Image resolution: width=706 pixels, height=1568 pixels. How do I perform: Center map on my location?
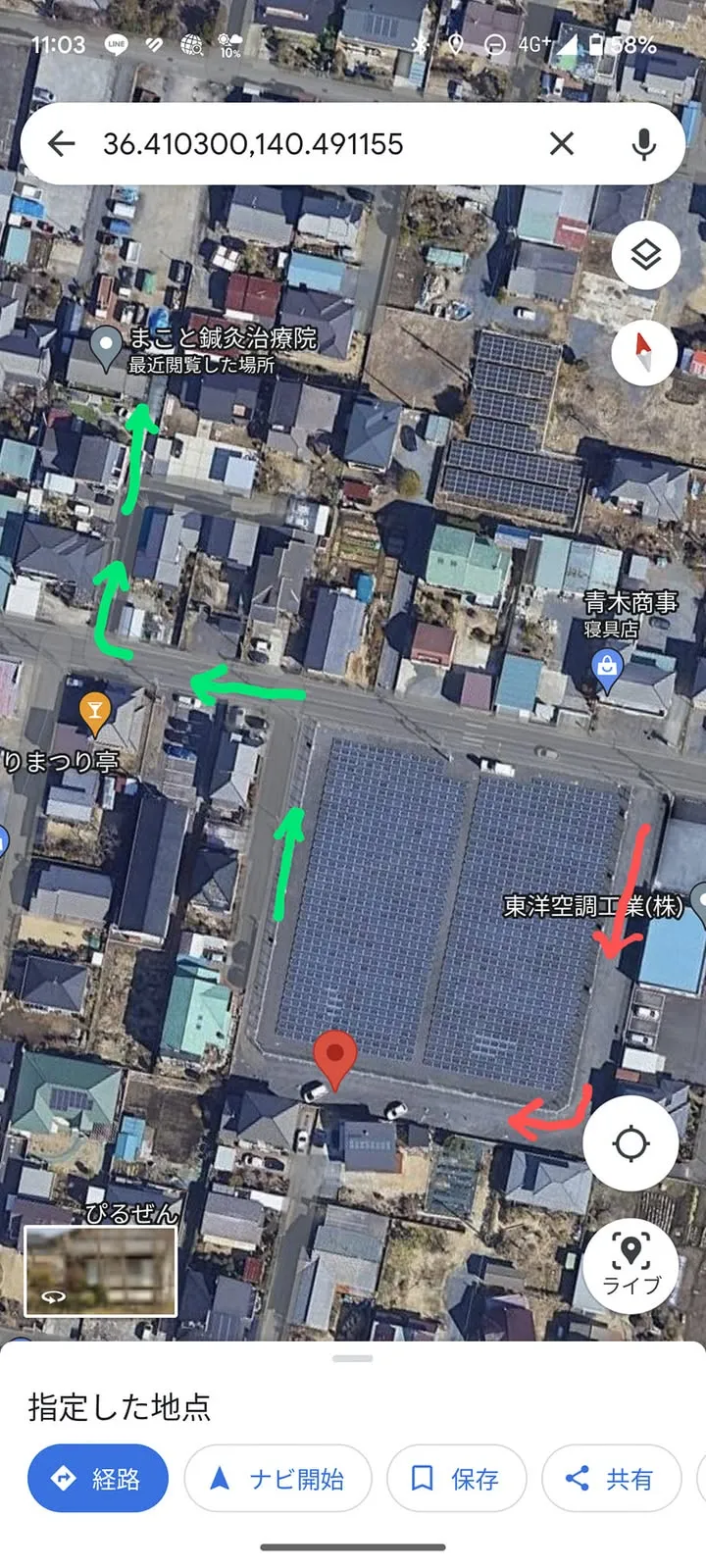(x=630, y=1142)
